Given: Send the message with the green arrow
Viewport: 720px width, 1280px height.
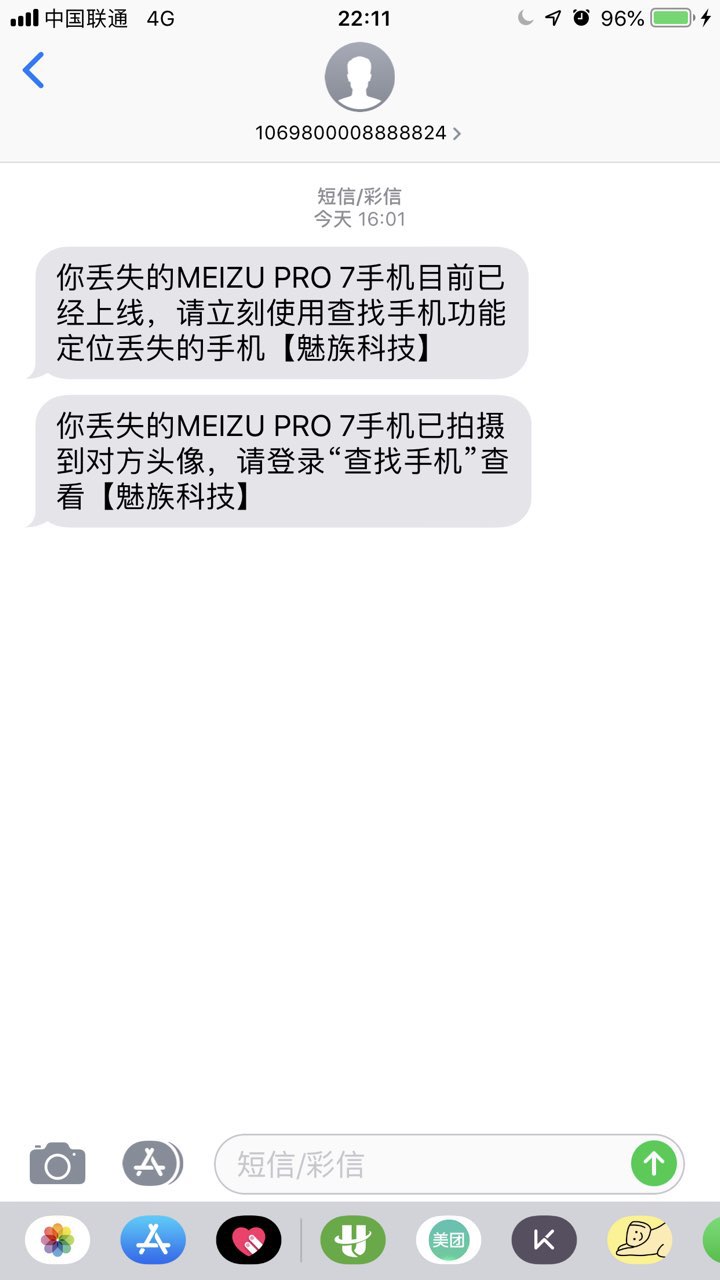Looking at the screenshot, I should pos(654,1164).
